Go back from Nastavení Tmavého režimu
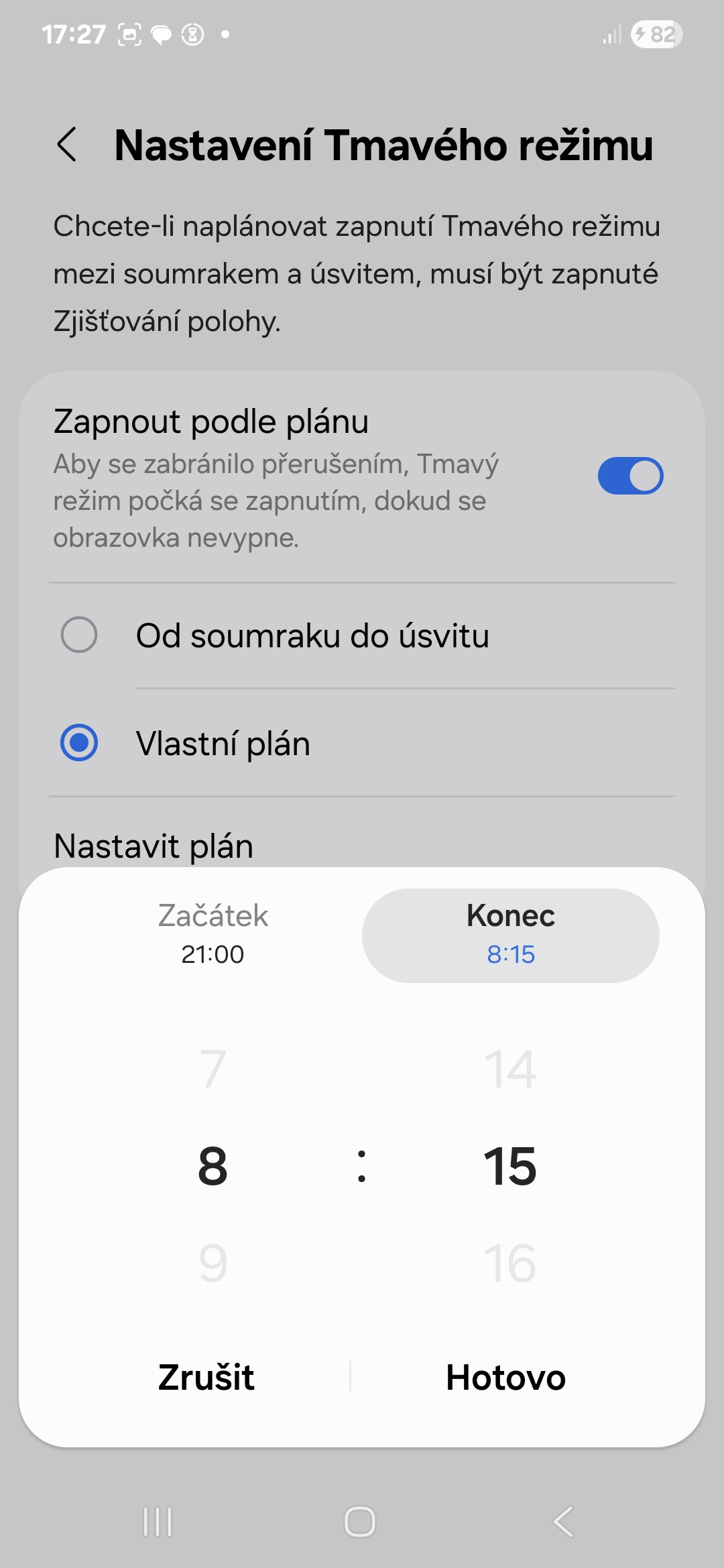 [x=67, y=145]
